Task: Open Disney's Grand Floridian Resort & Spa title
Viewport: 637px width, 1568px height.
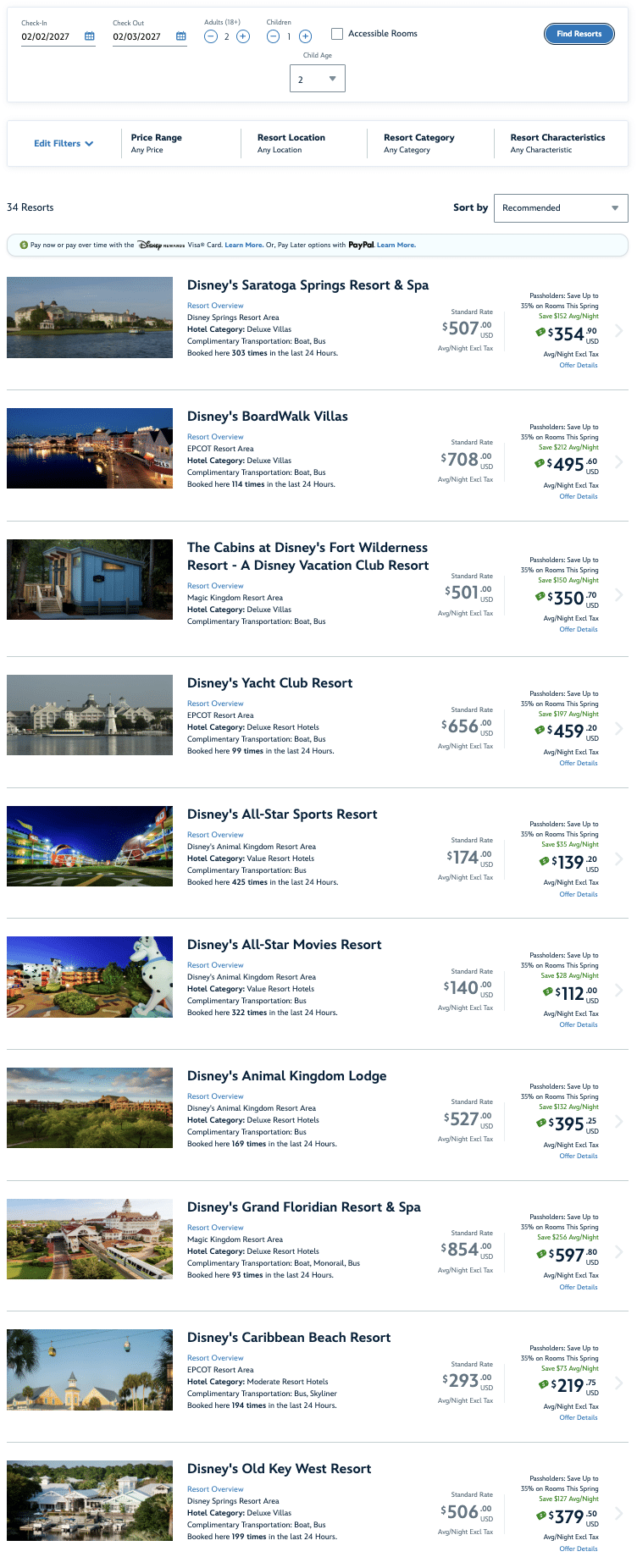Action: 304,1207
